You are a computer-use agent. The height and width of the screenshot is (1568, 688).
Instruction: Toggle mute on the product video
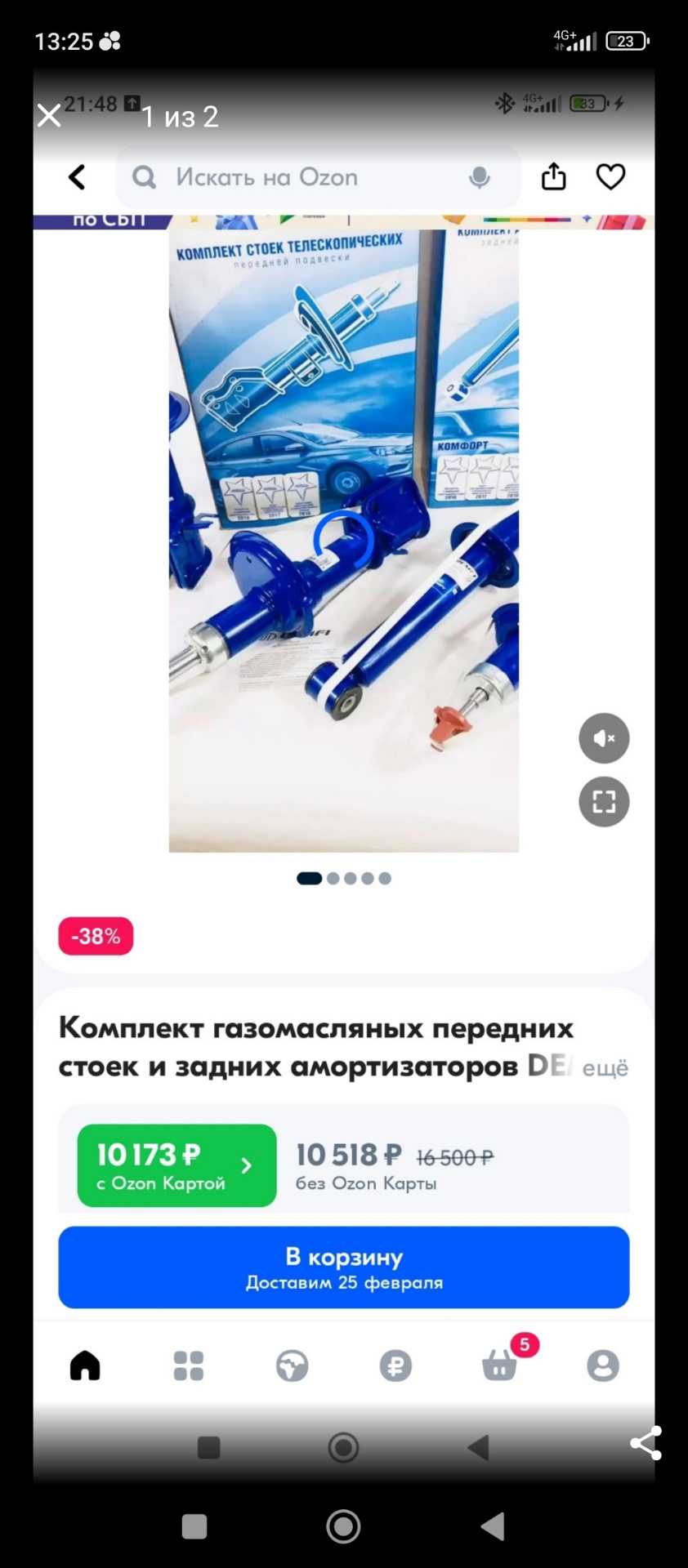[604, 737]
